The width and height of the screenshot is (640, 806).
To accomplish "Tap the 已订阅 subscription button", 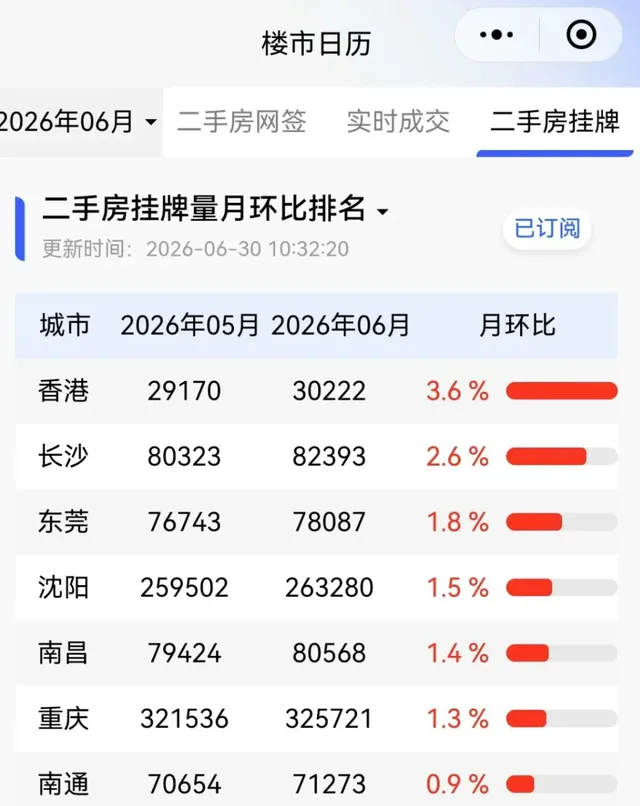I will (547, 229).
